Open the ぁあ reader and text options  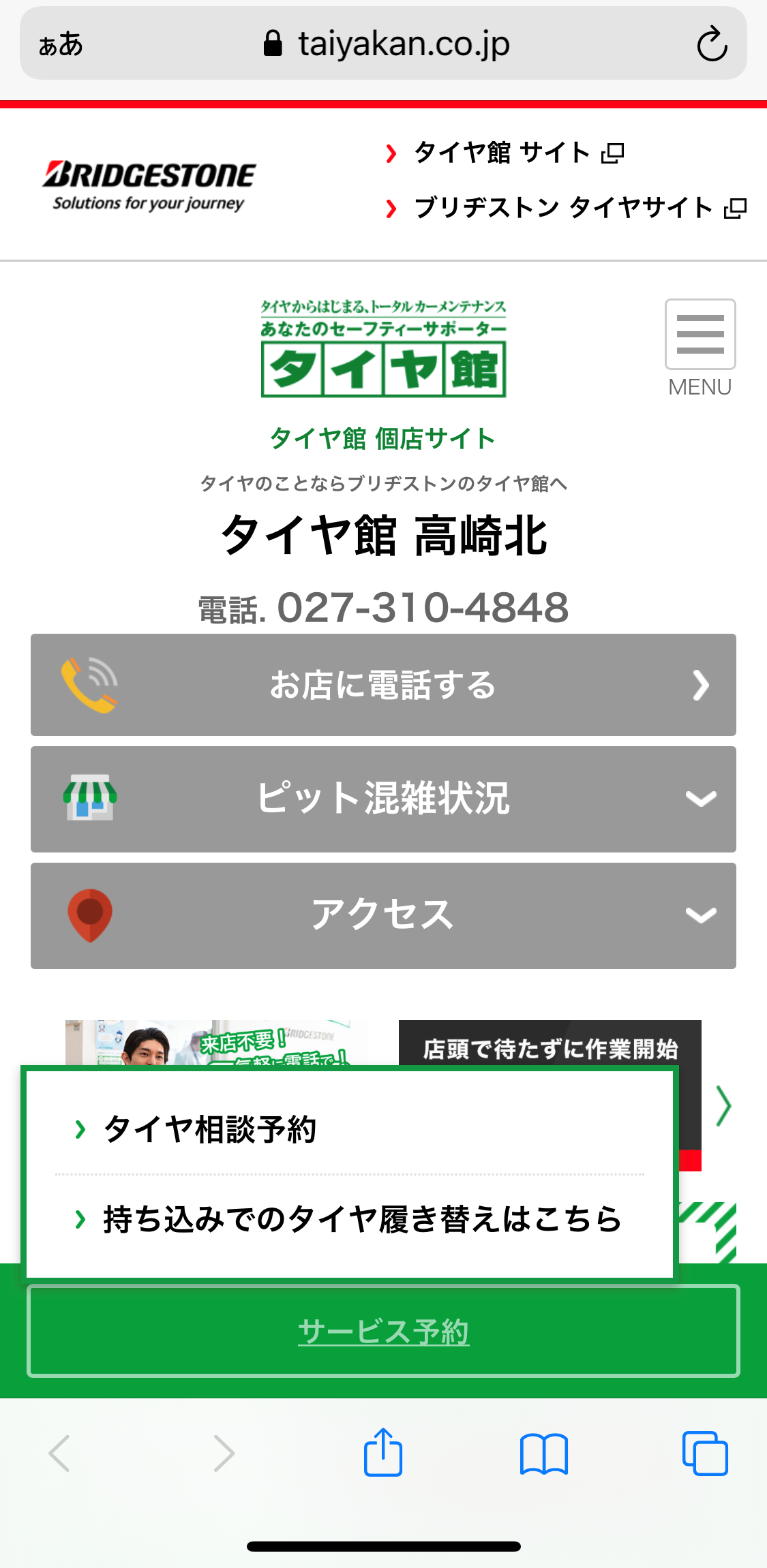tap(61, 45)
